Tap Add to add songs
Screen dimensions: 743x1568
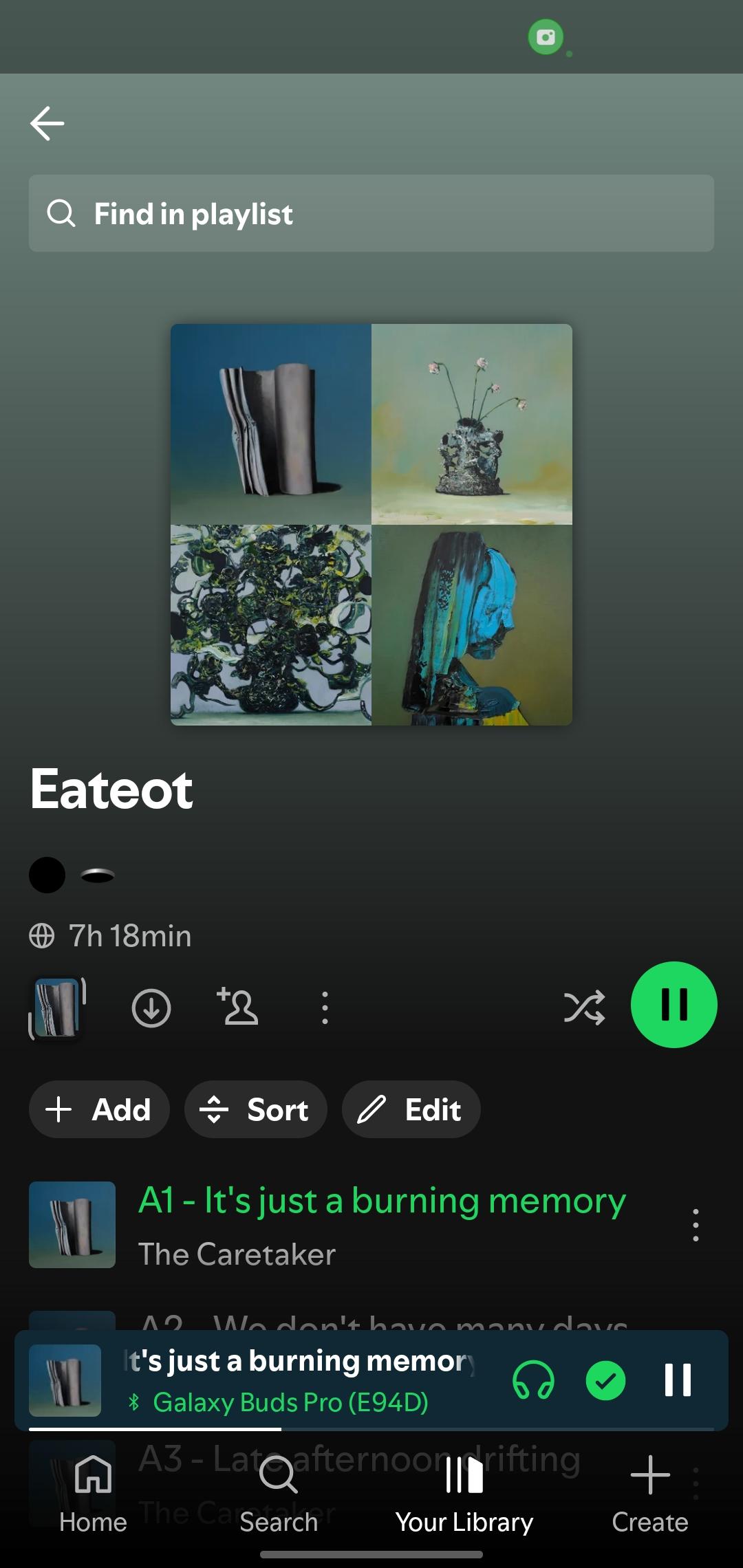(x=99, y=1109)
